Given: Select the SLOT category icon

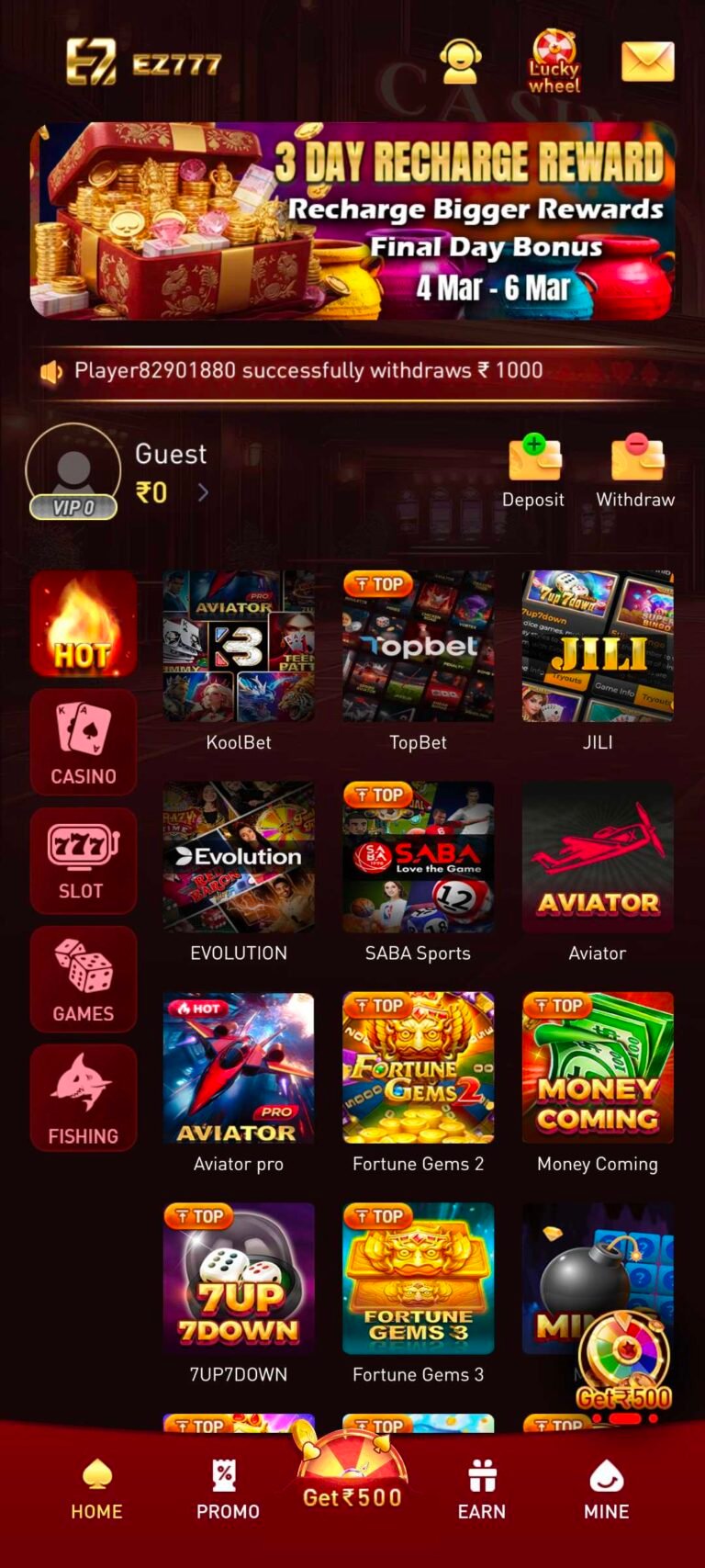Looking at the screenshot, I should (x=84, y=861).
